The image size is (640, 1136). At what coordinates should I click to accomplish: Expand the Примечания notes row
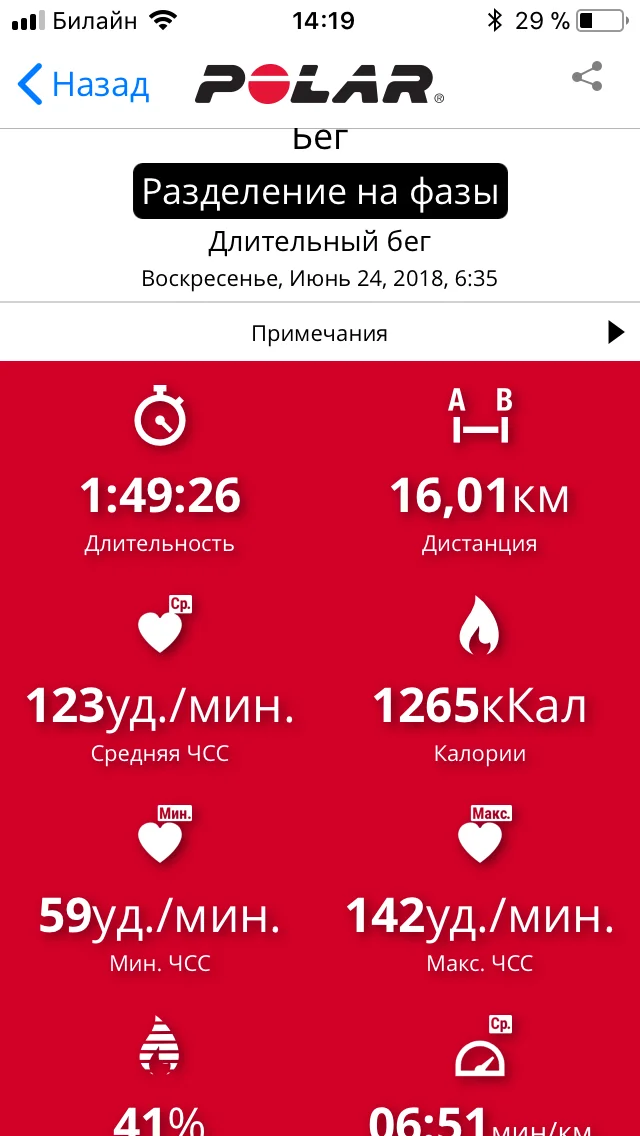click(320, 333)
